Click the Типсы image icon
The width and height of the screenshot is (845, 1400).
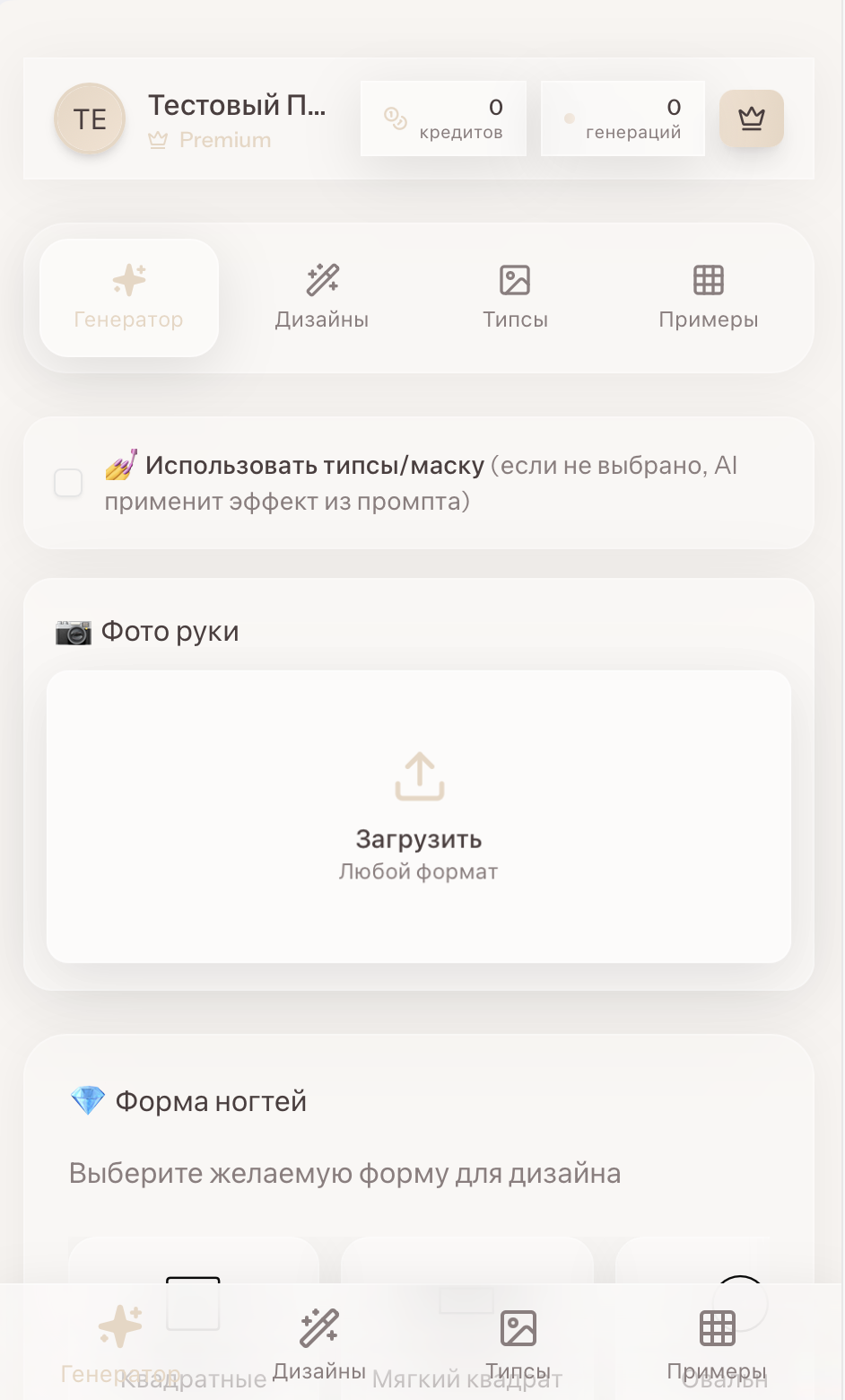coord(516,281)
